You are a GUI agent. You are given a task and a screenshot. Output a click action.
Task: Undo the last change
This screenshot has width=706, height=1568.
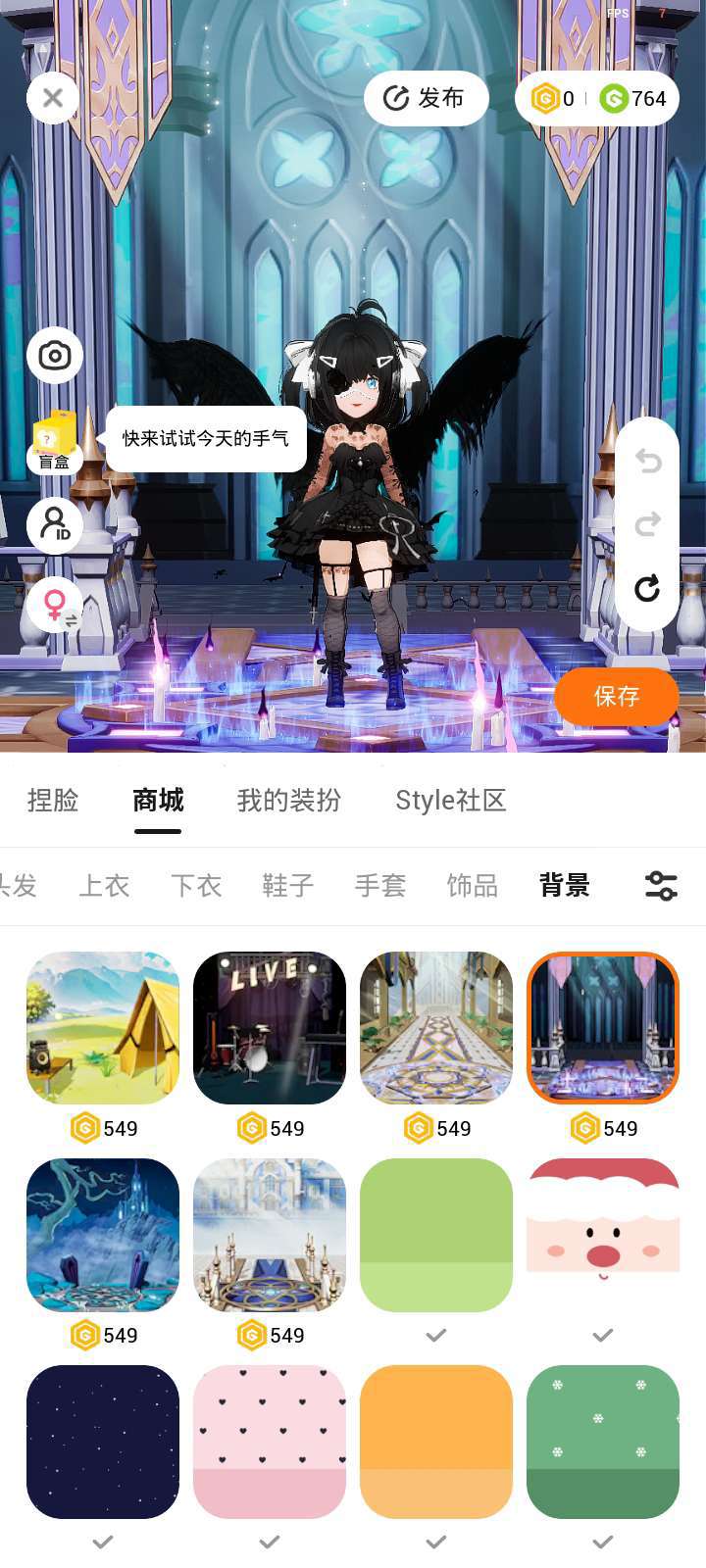point(647,461)
